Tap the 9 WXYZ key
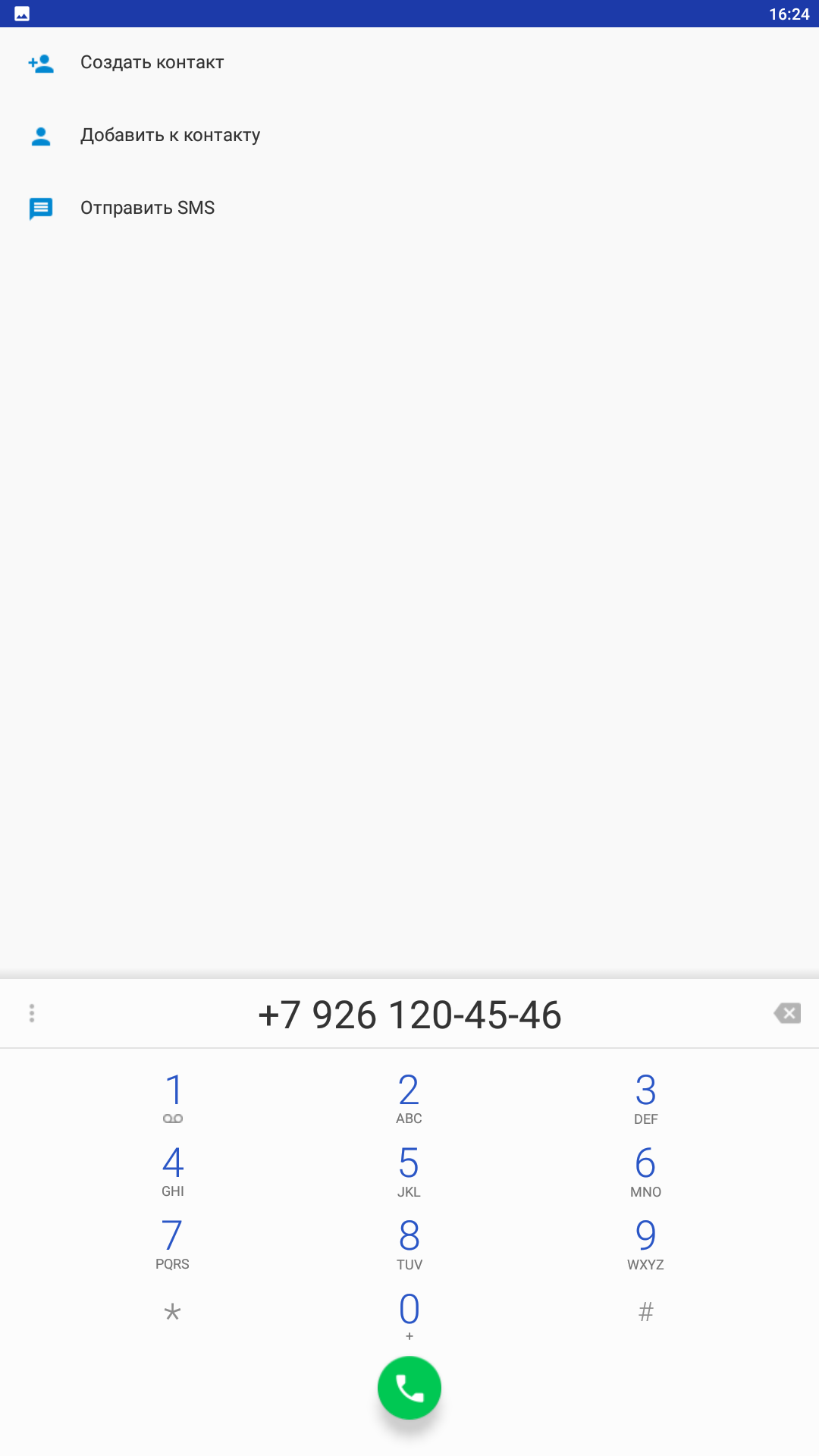 [x=645, y=1242]
